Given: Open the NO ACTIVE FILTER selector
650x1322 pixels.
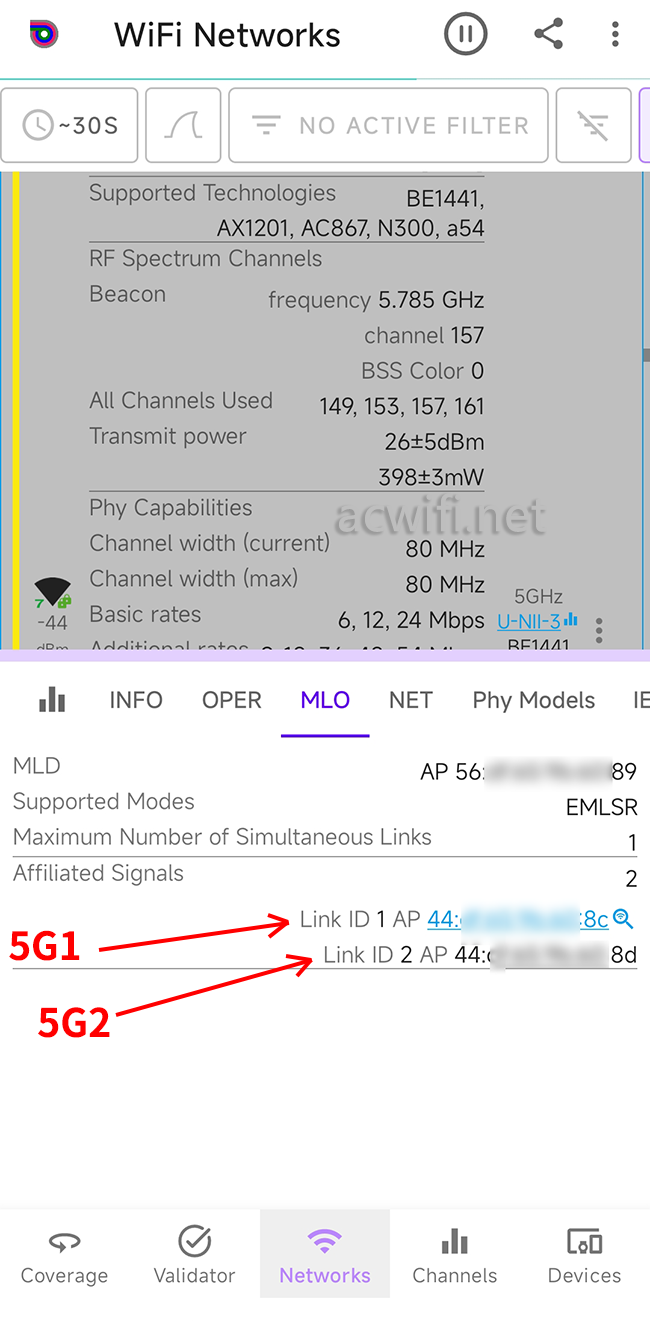Looking at the screenshot, I should coord(388,125).
